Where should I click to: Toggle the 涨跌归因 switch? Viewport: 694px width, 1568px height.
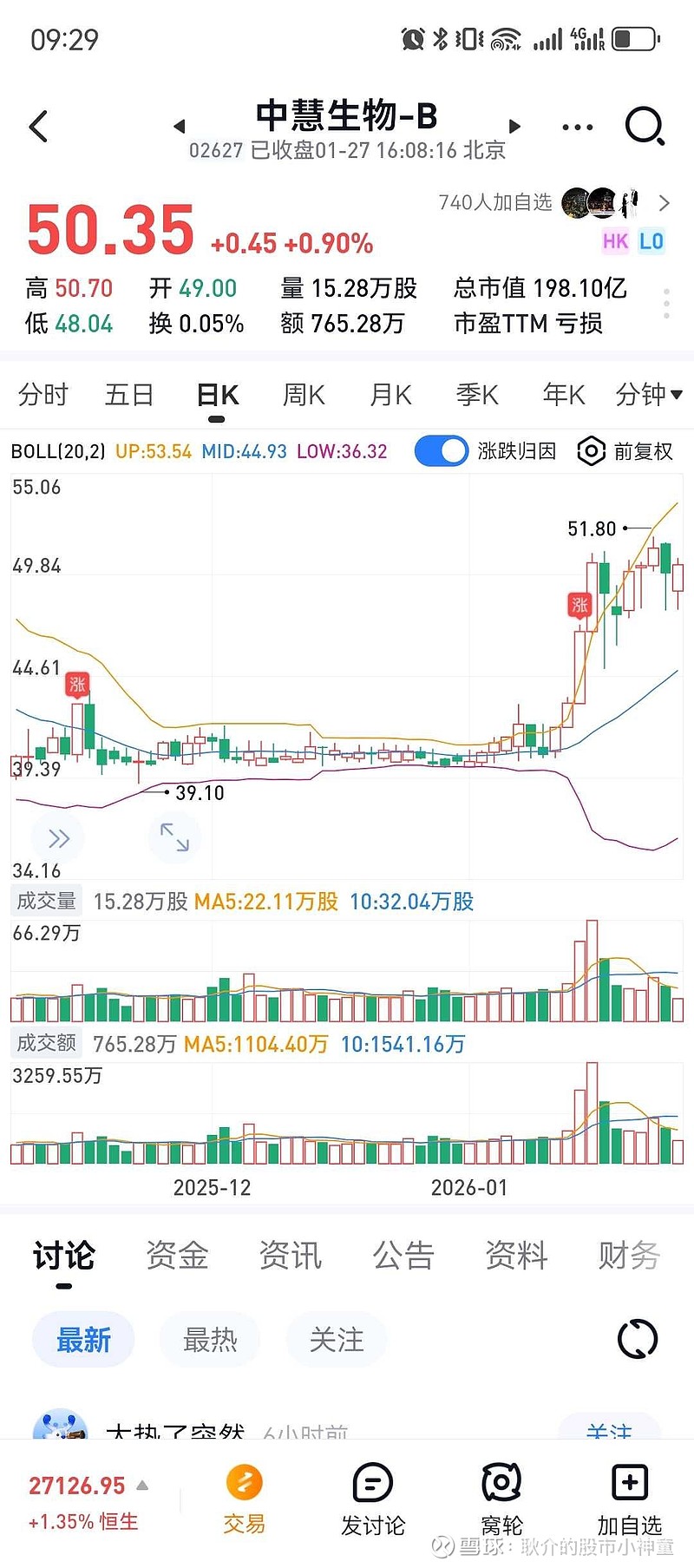tap(442, 451)
